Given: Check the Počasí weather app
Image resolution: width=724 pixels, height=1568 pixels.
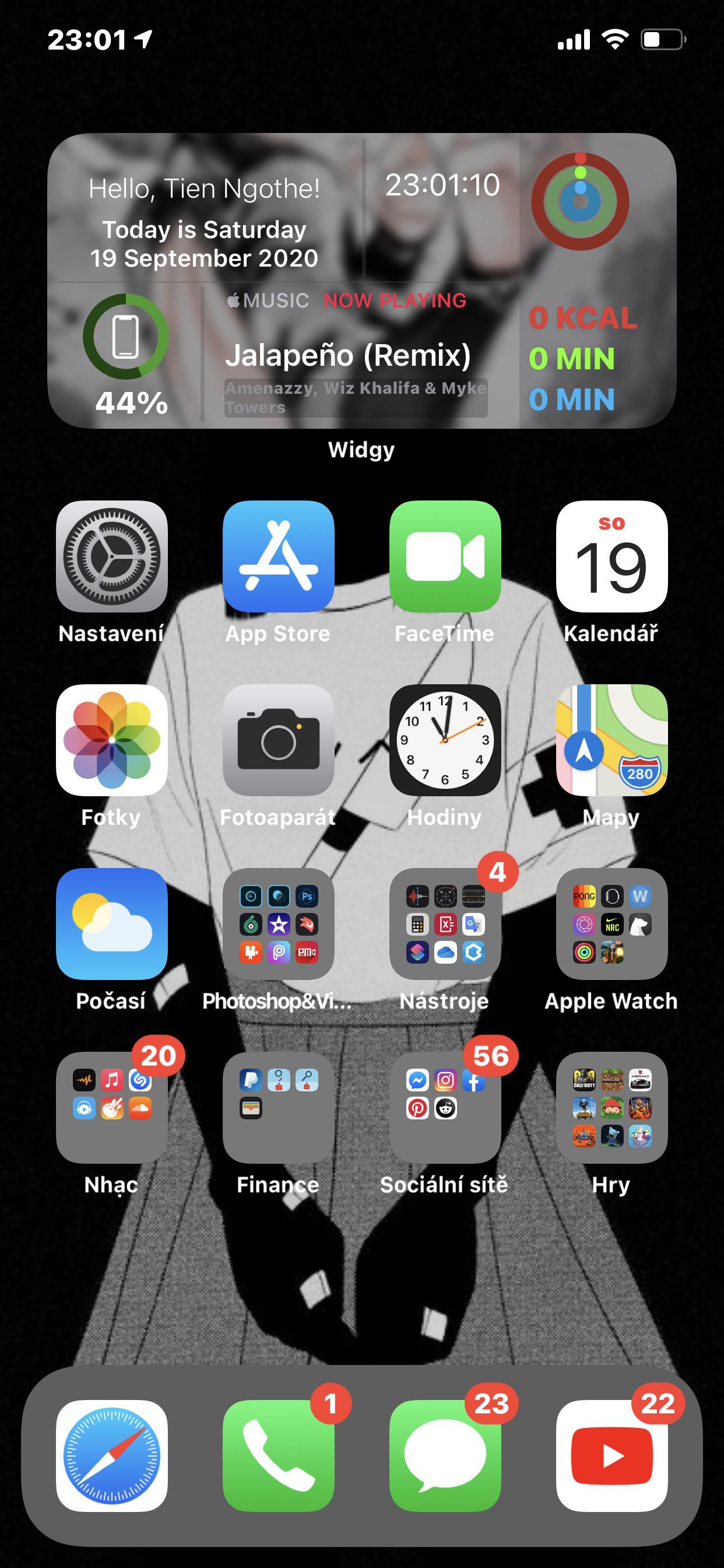Looking at the screenshot, I should point(112,924).
